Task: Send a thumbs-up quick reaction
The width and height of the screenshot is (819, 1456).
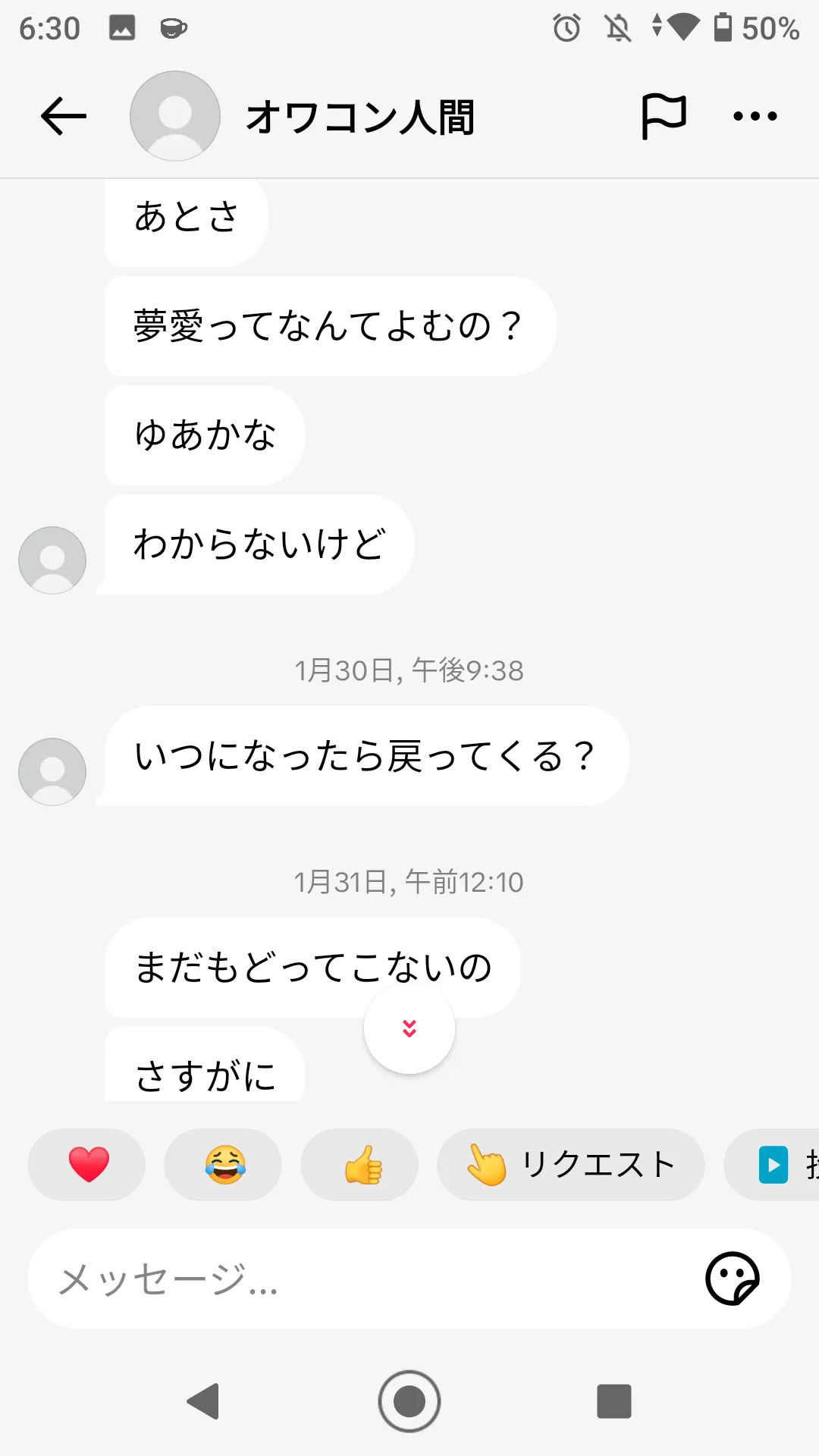Action: (x=360, y=1165)
